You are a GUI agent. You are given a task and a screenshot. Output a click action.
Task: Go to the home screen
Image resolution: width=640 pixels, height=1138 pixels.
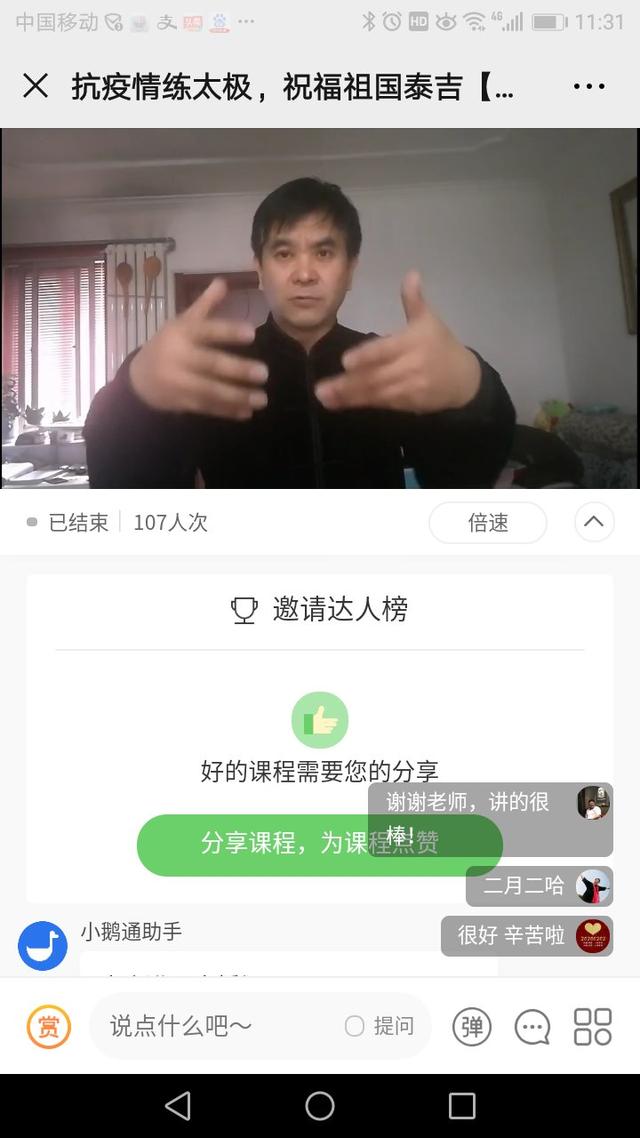320,1105
